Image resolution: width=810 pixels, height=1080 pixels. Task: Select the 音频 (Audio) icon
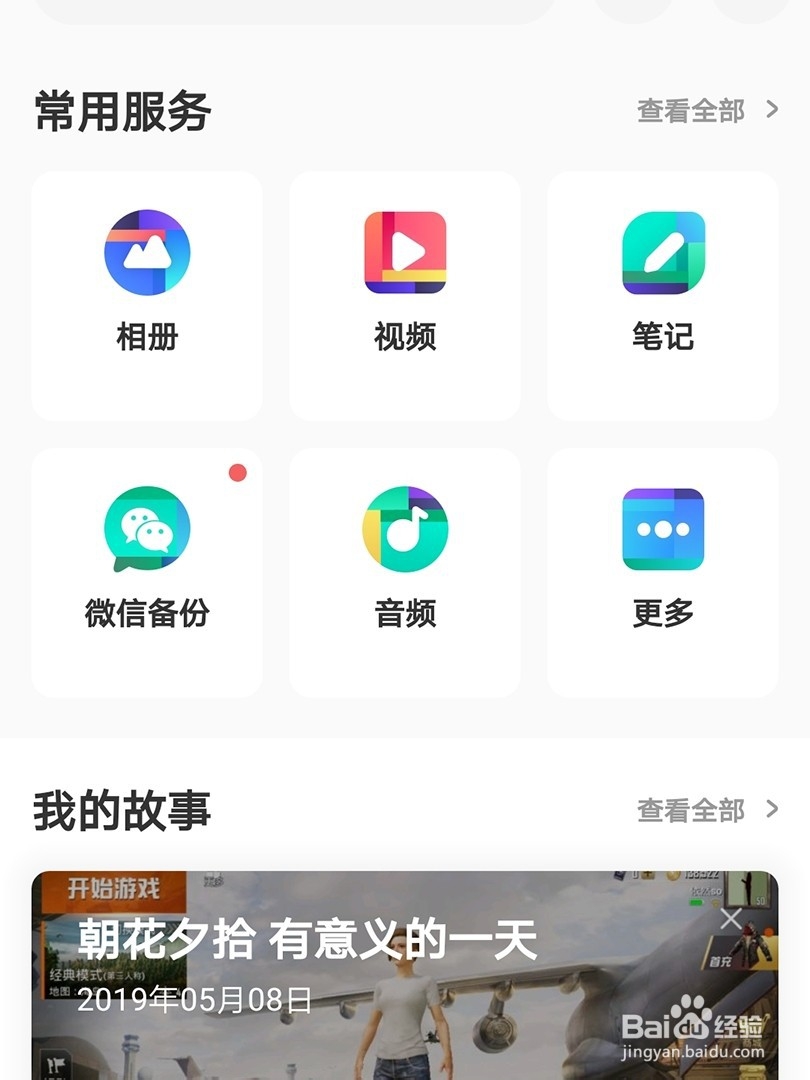[x=404, y=530]
